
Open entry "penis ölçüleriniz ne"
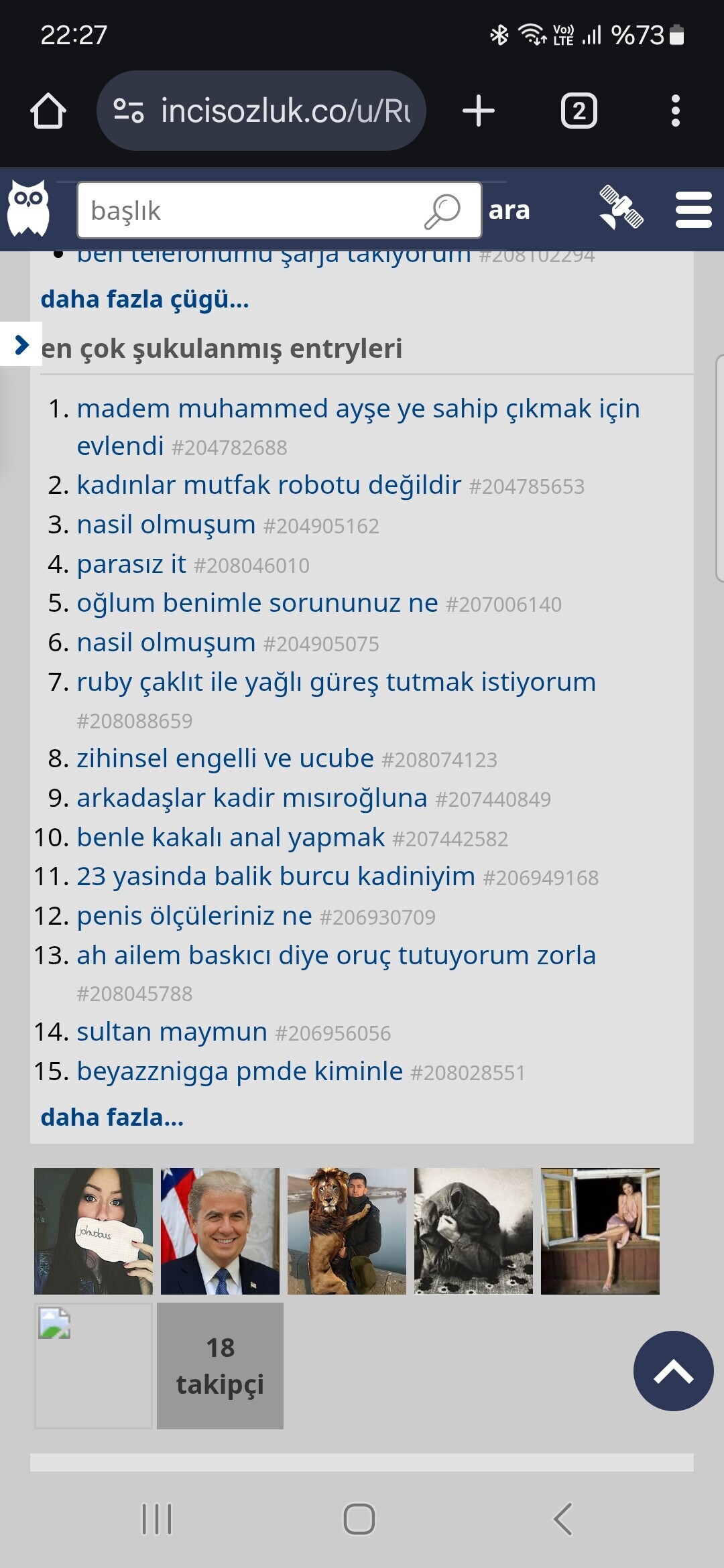tap(194, 916)
